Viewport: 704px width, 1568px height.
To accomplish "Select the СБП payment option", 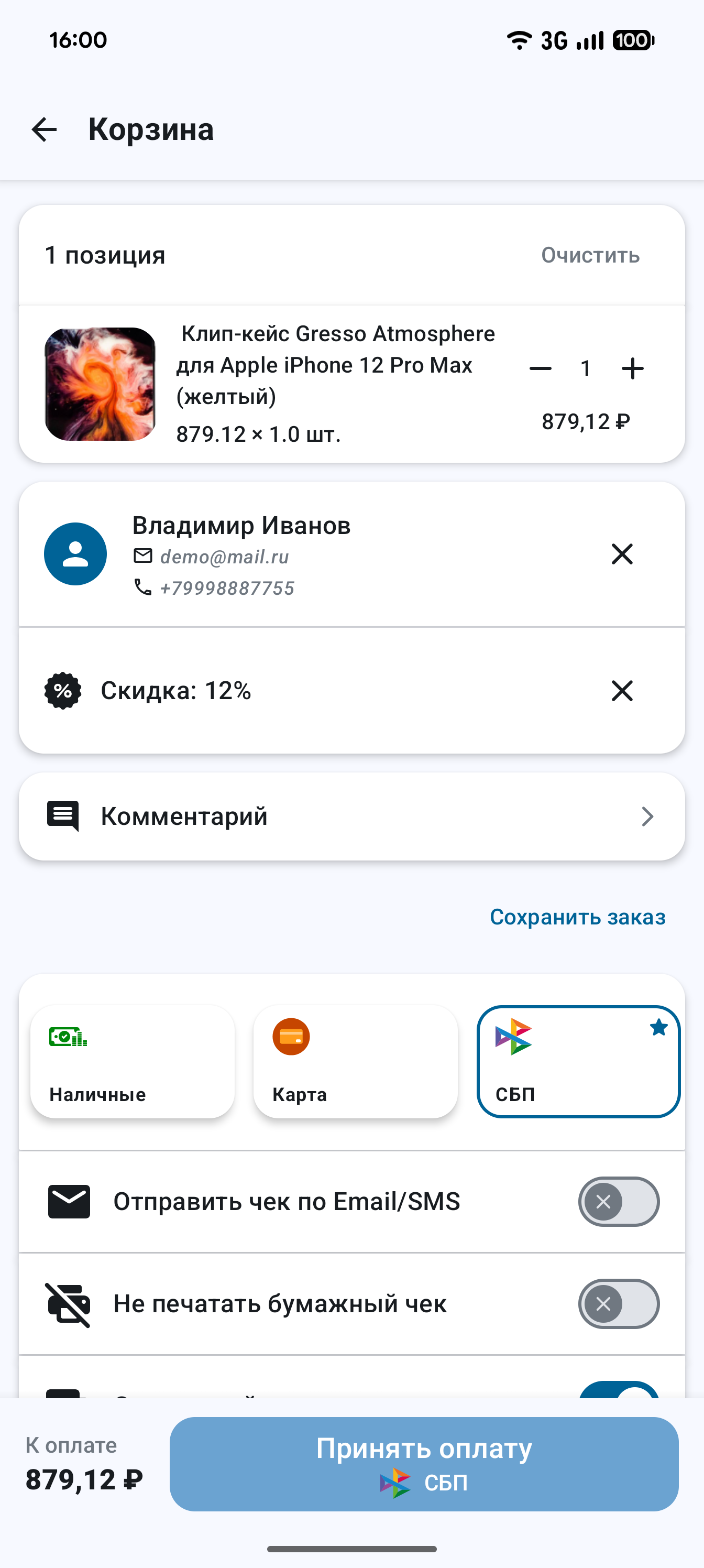I will [577, 1062].
